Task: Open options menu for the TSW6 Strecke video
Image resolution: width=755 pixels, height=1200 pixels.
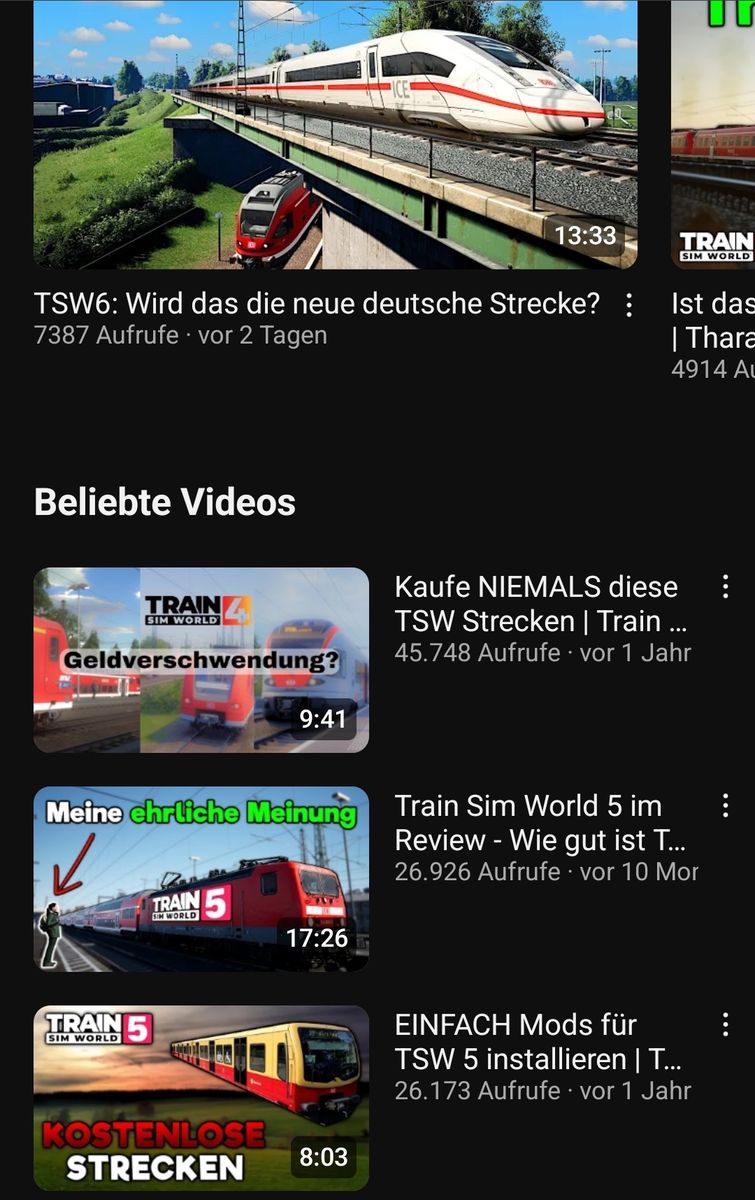Action: [x=629, y=305]
